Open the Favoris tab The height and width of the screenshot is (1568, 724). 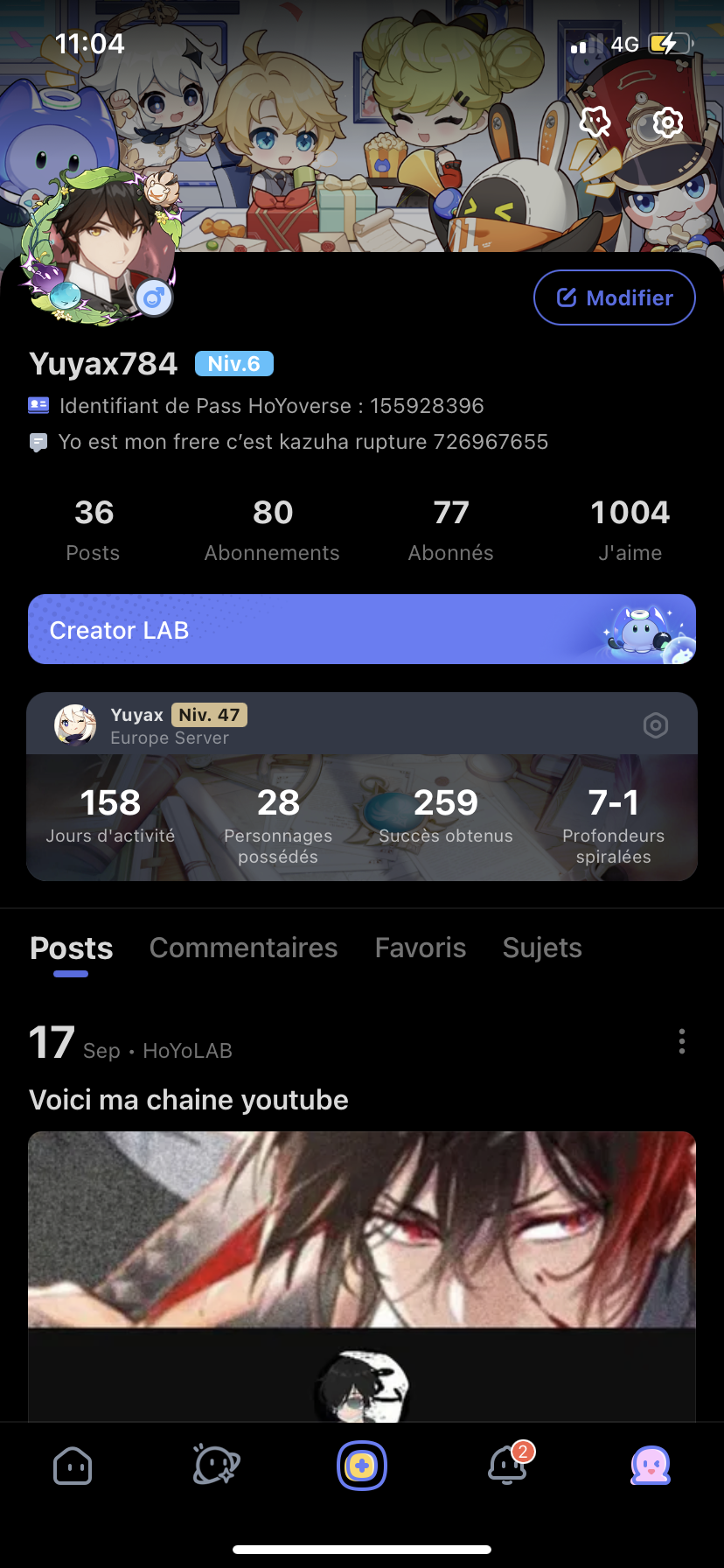(420, 948)
